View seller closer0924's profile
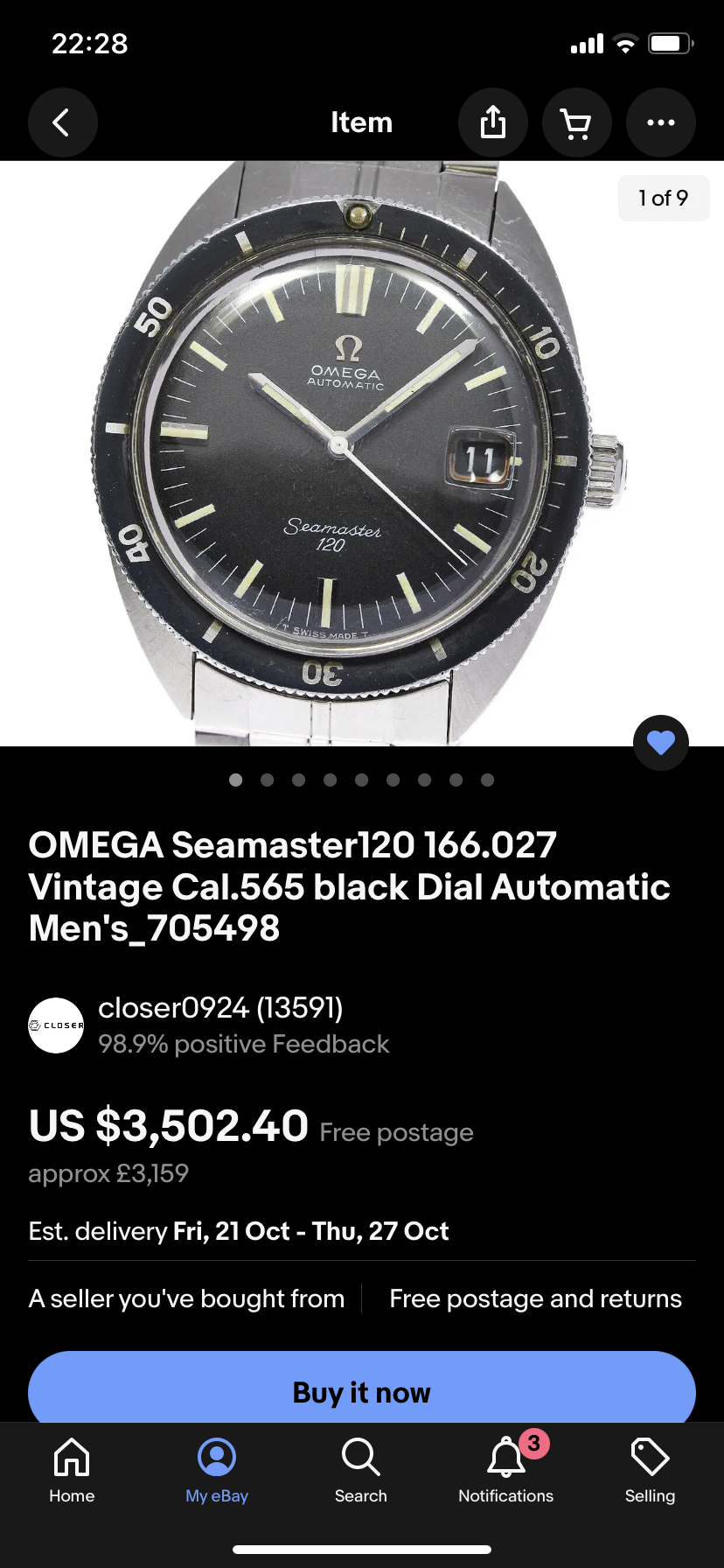The width and height of the screenshot is (724, 1568). (x=219, y=1008)
